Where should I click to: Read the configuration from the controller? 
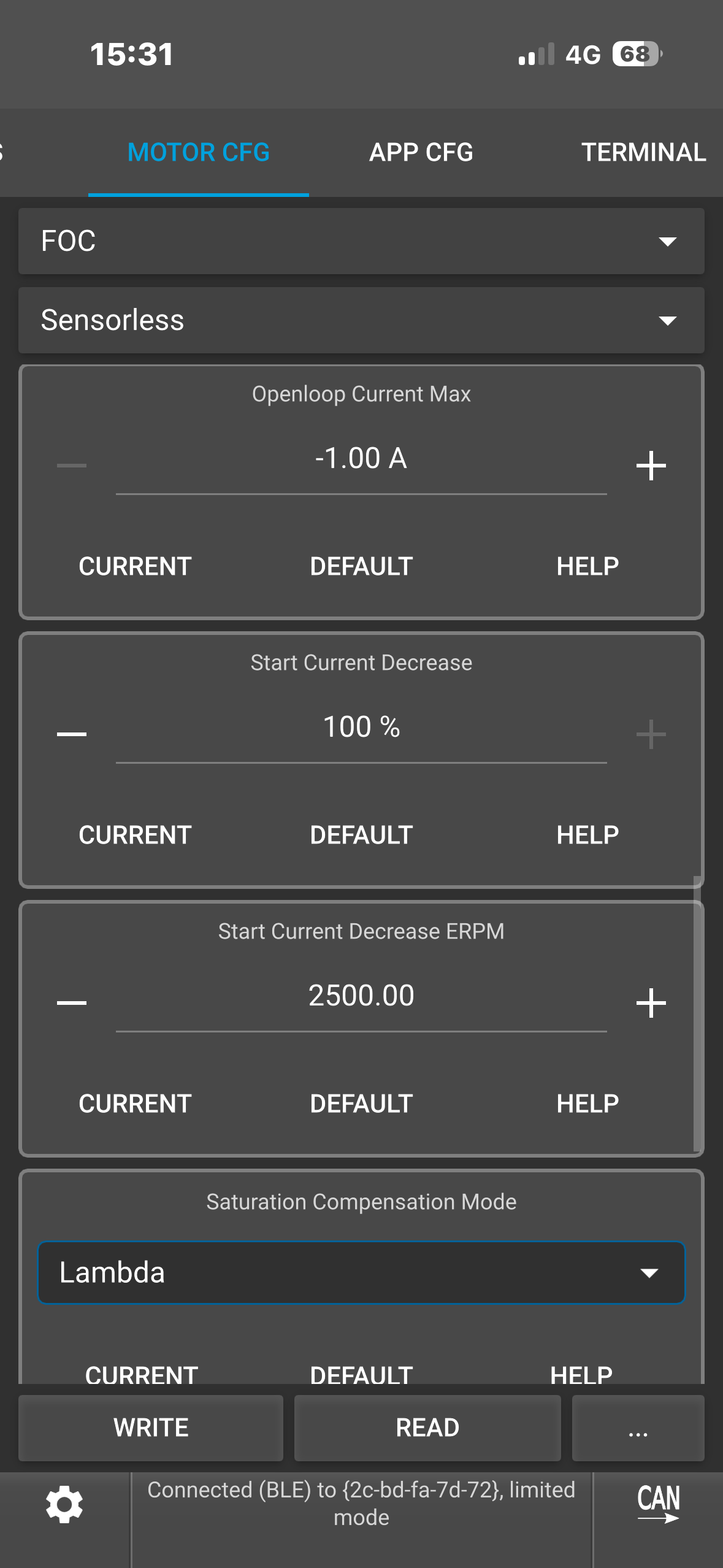pos(427,1428)
